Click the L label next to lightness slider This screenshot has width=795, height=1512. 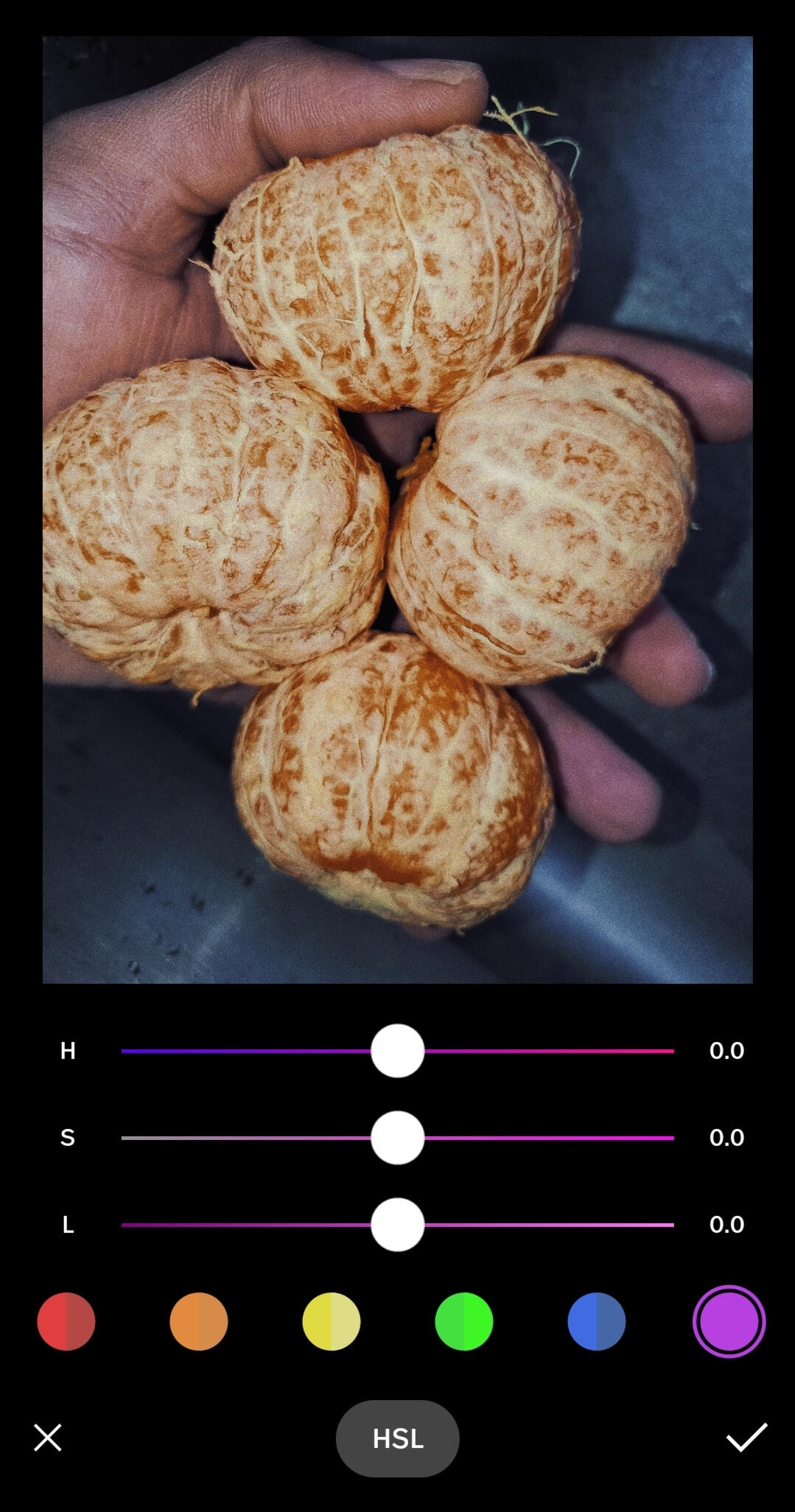[x=68, y=1224]
